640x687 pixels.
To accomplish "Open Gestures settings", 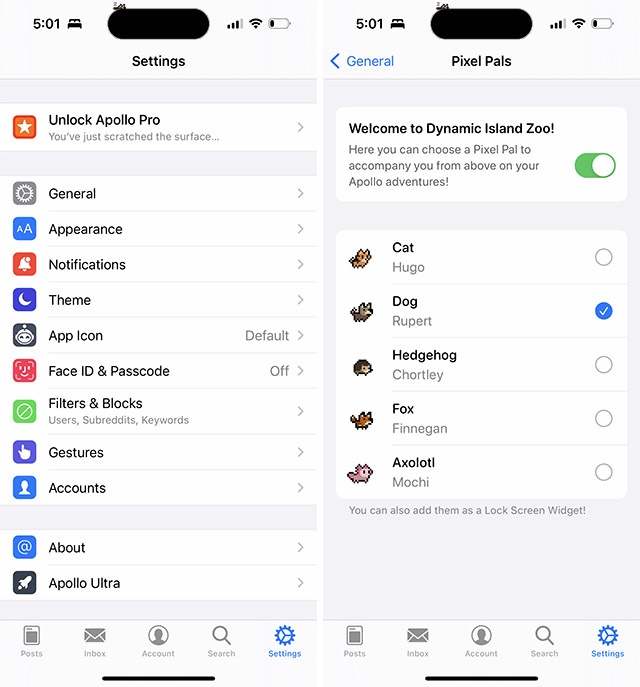I will pyautogui.click(x=158, y=453).
